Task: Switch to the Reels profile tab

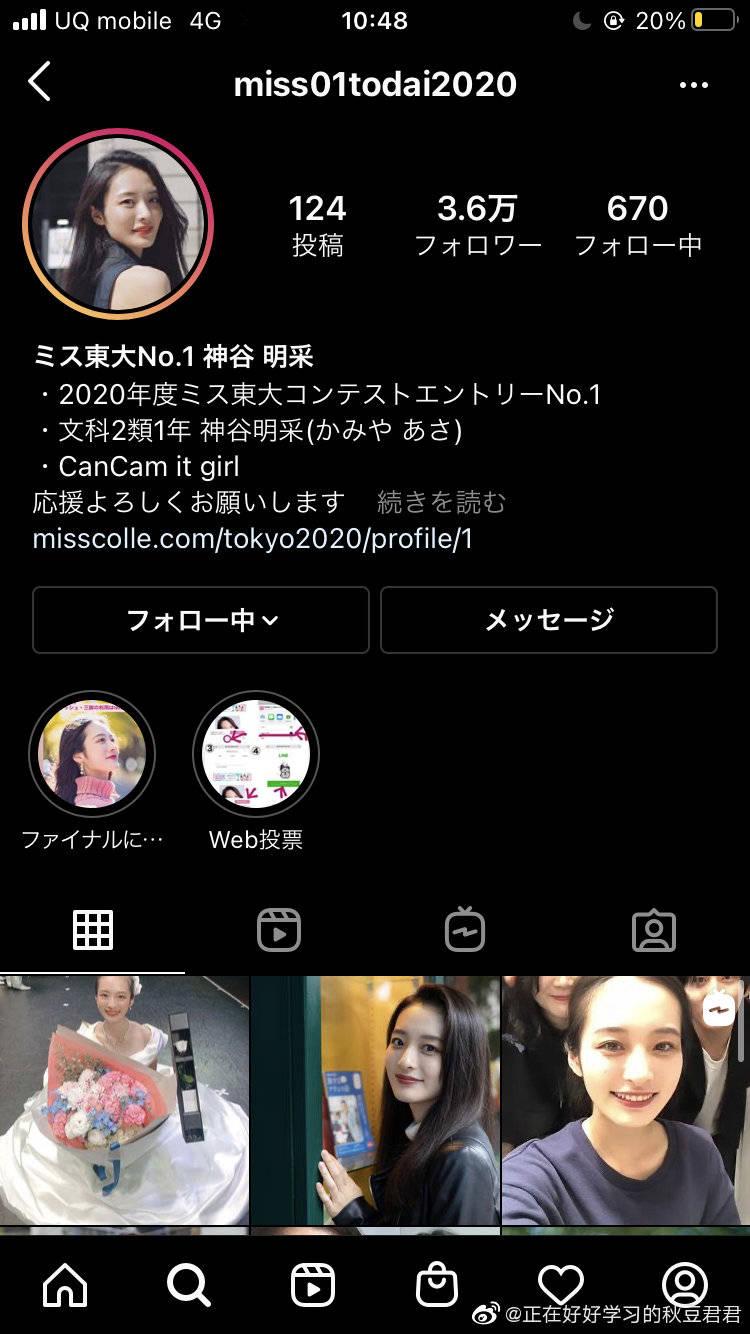Action: tap(279, 931)
